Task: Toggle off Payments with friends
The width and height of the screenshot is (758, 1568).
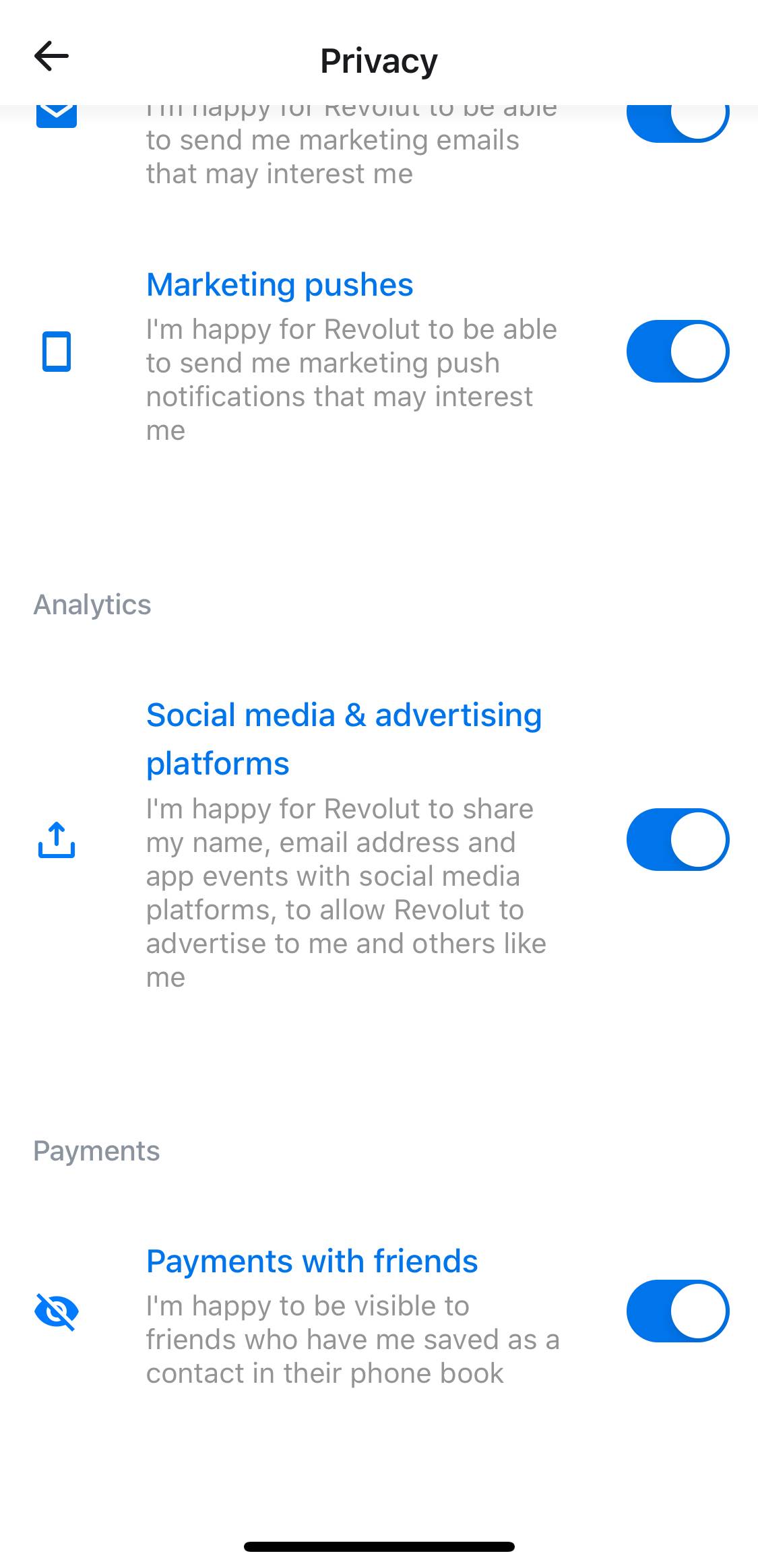Action: pyautogui.click(x=677, y=1311)
